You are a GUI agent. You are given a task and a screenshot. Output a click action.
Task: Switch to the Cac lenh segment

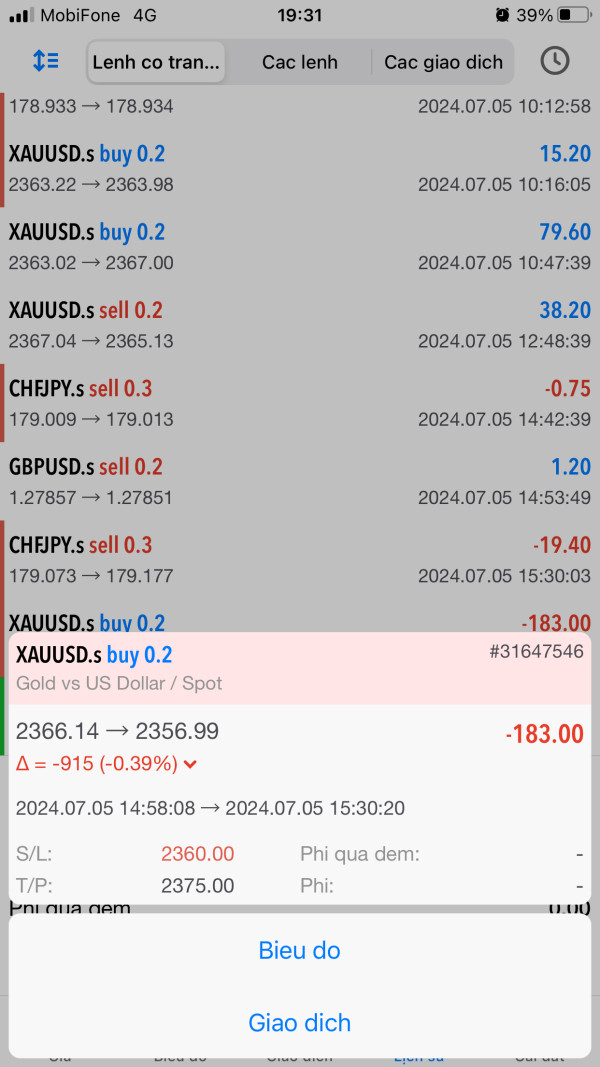pyautogui.click(x=299, y=62)
